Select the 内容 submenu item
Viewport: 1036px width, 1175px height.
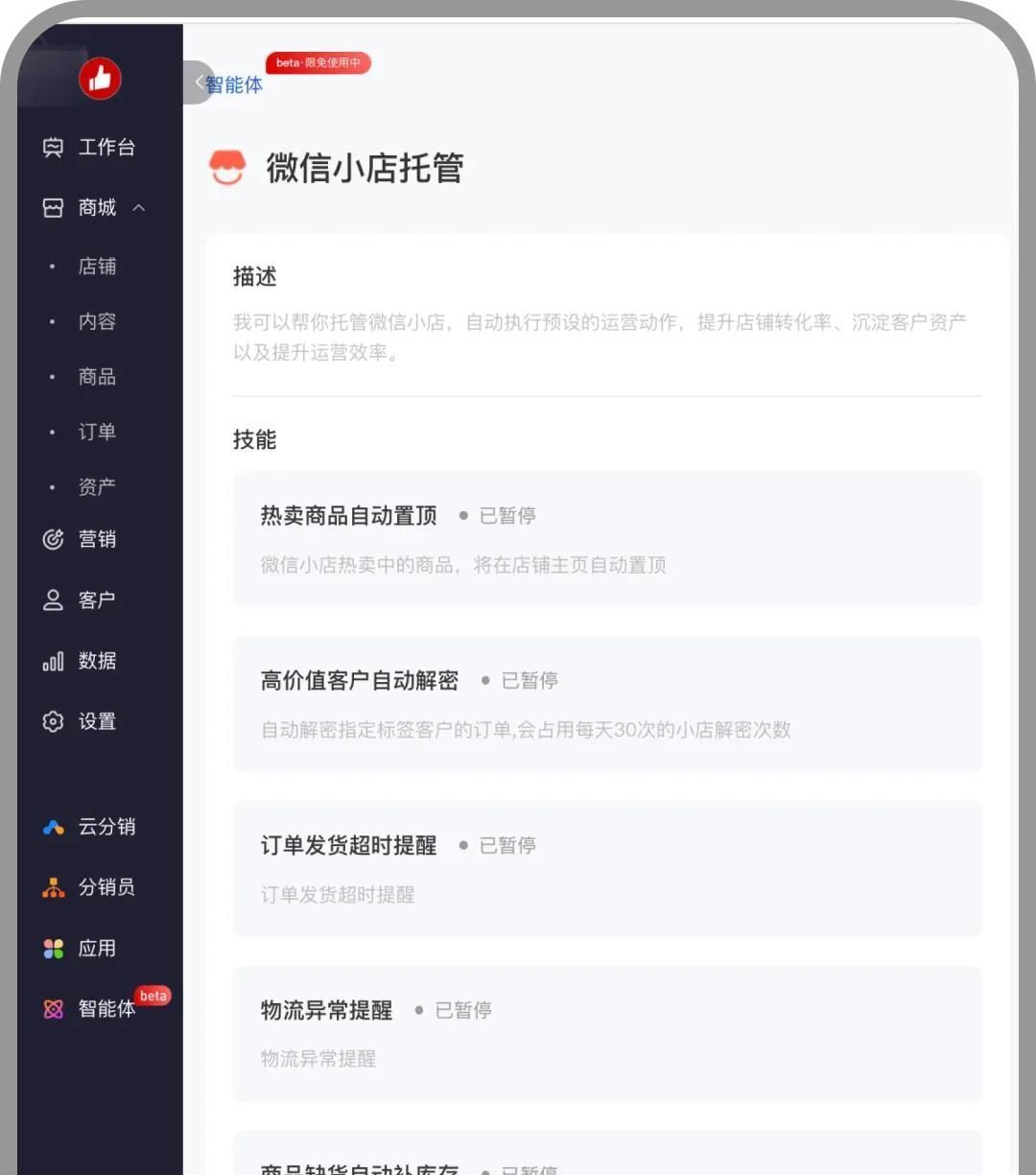click(x=96, y=321)
